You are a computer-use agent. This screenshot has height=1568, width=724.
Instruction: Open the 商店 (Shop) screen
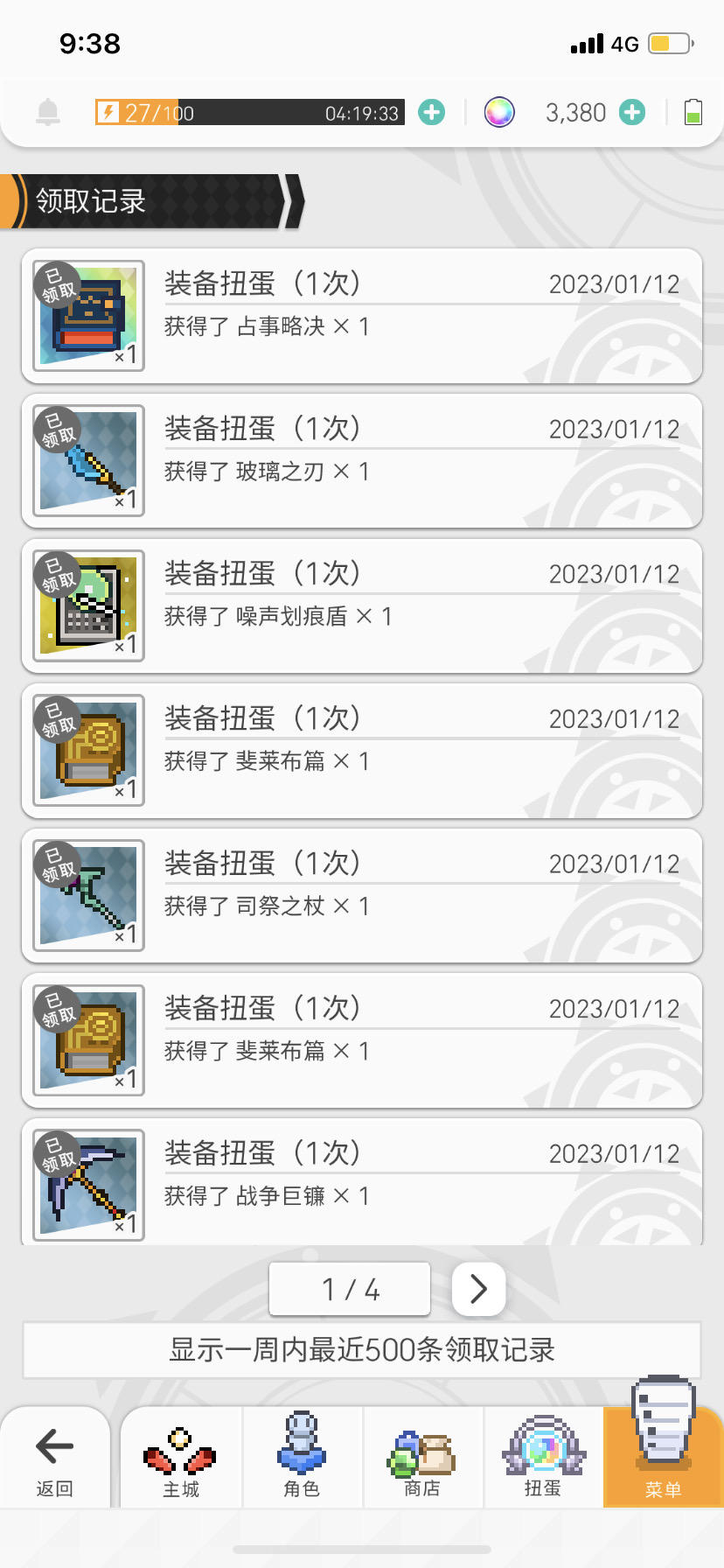(x=422, y=1457)
